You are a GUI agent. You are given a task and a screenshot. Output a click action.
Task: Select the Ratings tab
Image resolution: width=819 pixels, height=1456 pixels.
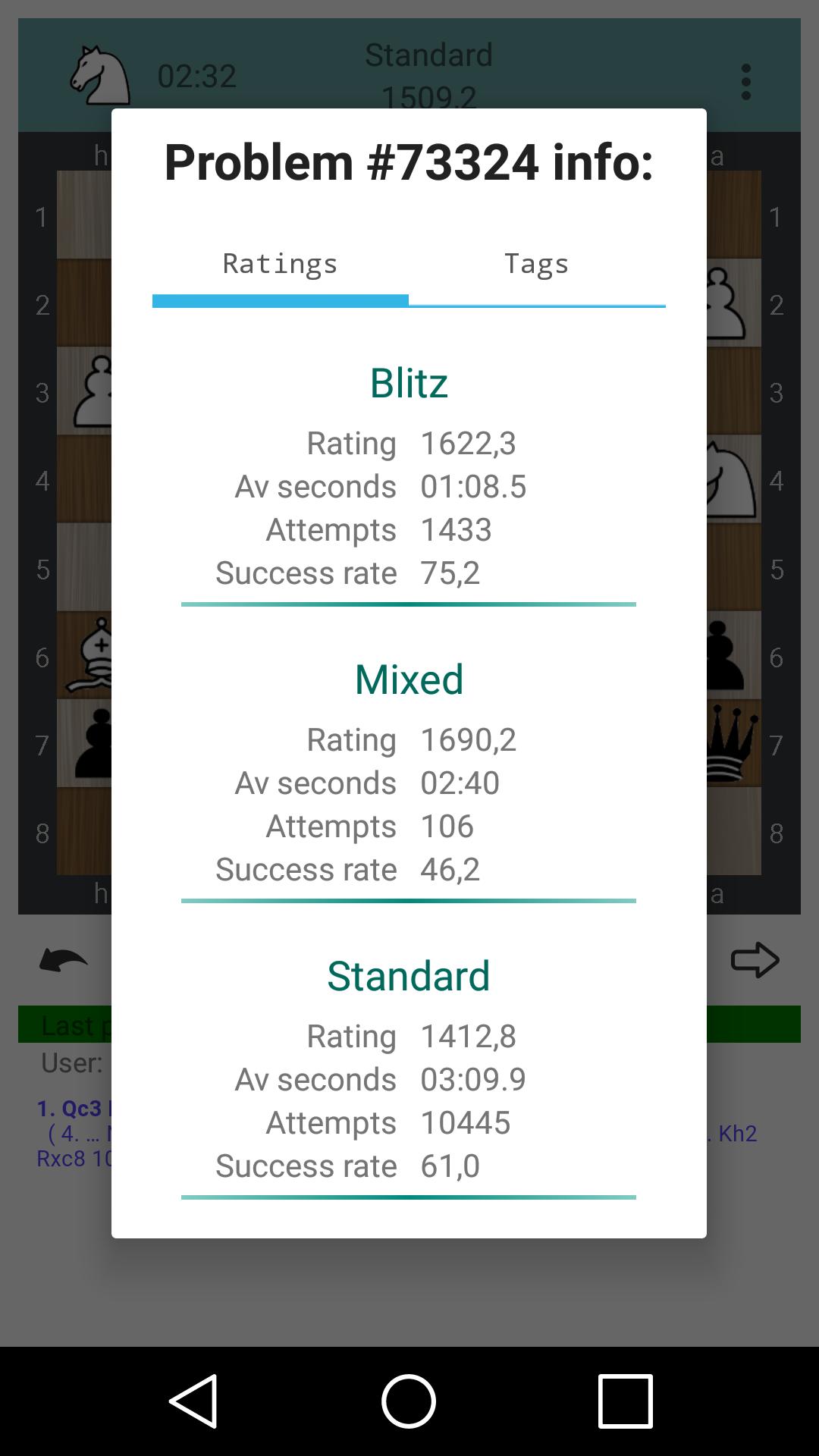point(280,265)
